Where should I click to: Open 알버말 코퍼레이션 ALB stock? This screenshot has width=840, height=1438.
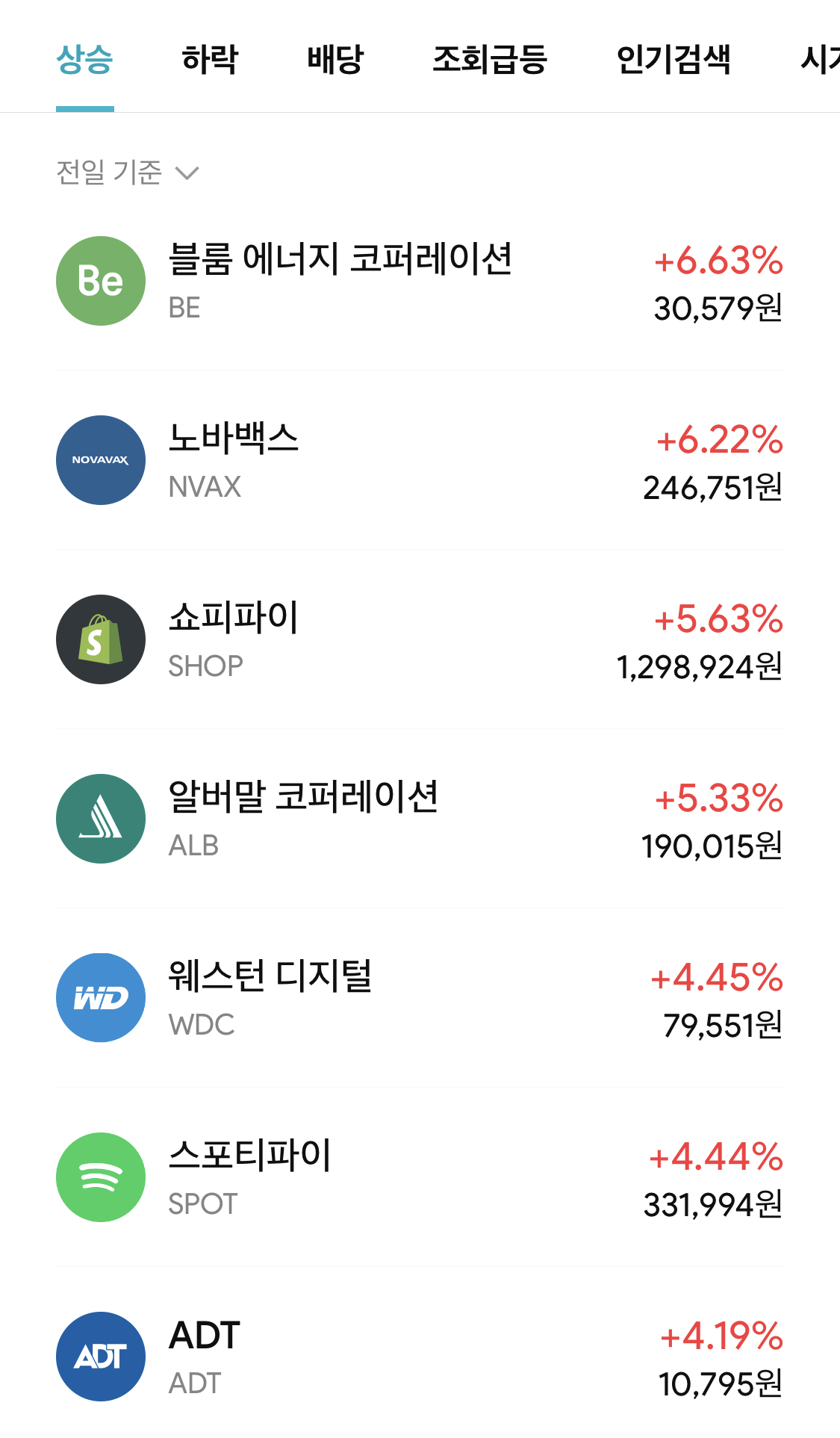420,819
